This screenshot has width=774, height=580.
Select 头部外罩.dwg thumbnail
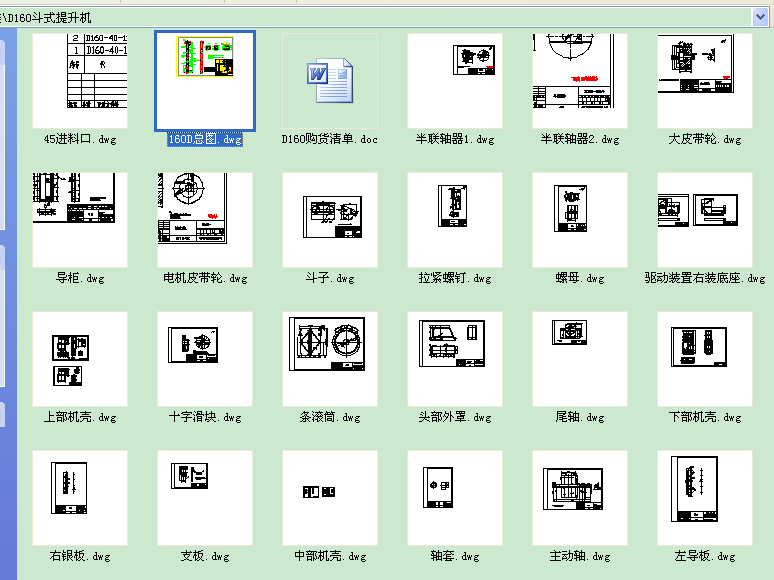[455, 359]
